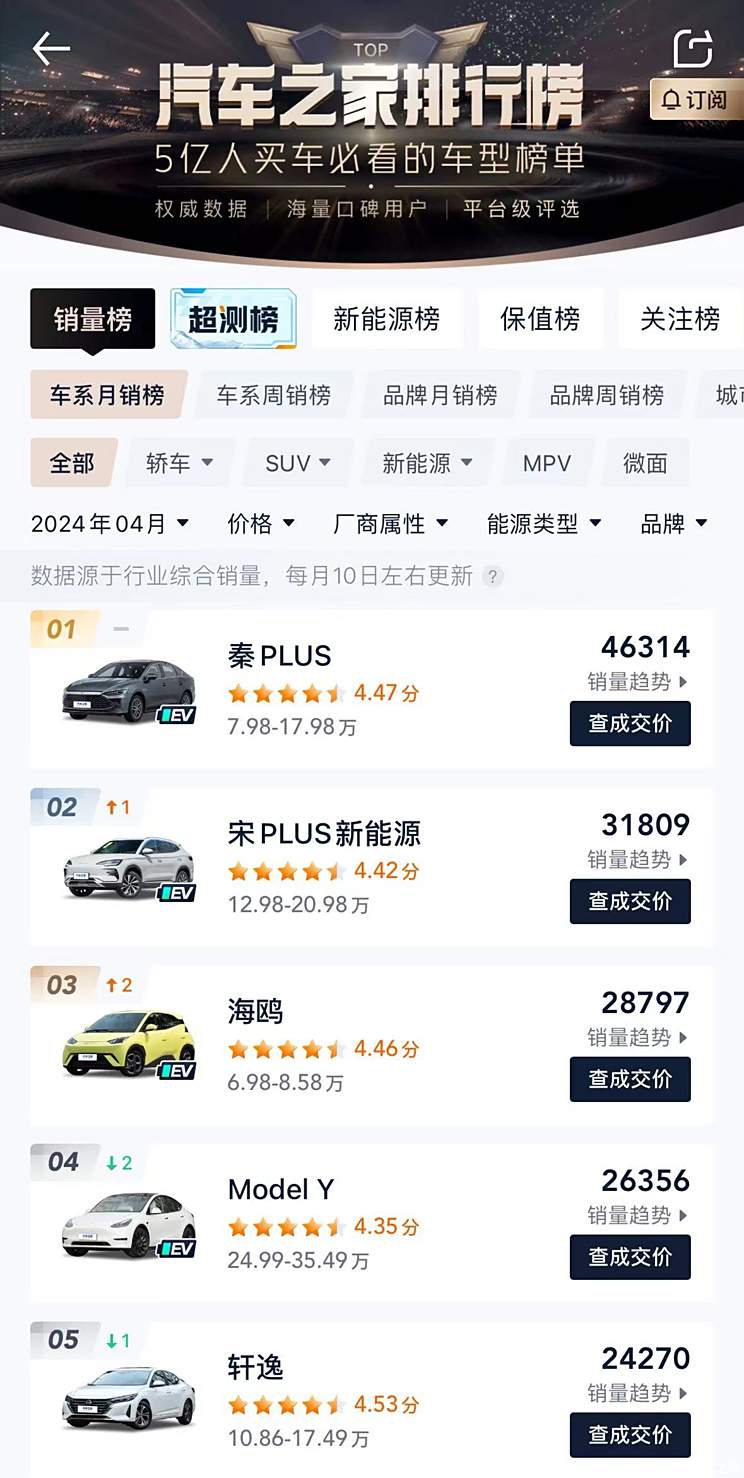Go back using the top-left arrow
This screenshot has height=1478, width=744.
pos(51,48)
